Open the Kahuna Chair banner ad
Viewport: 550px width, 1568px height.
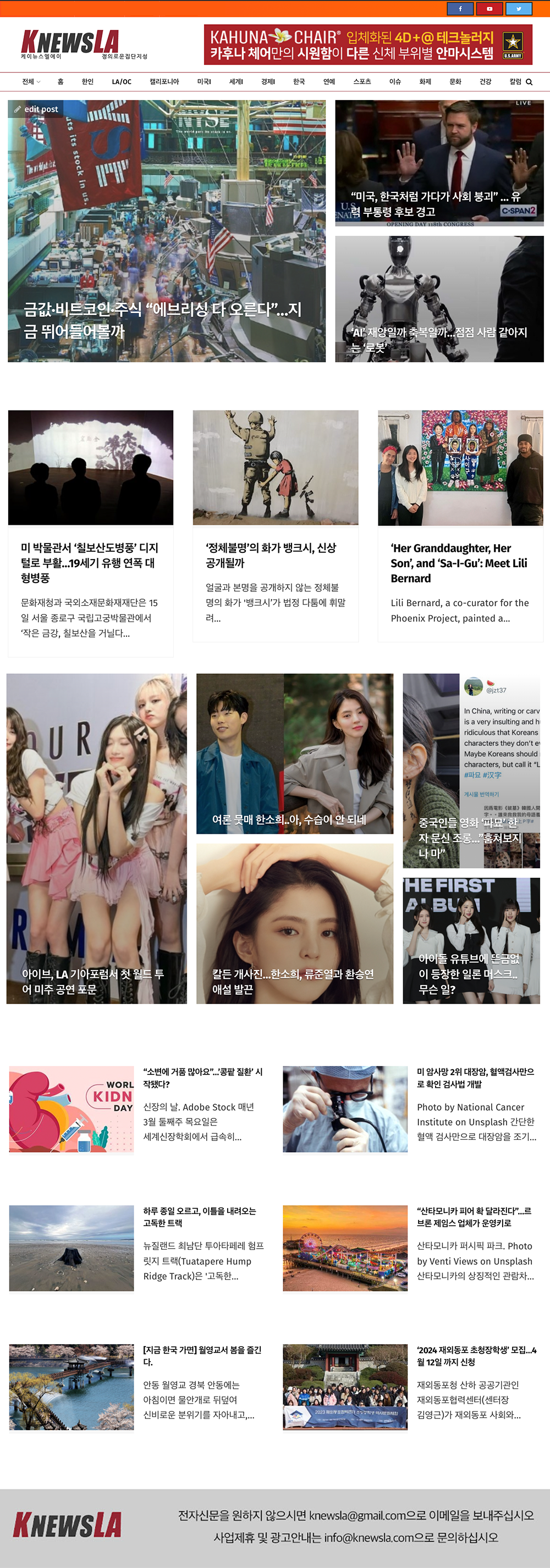click(367, 45)
